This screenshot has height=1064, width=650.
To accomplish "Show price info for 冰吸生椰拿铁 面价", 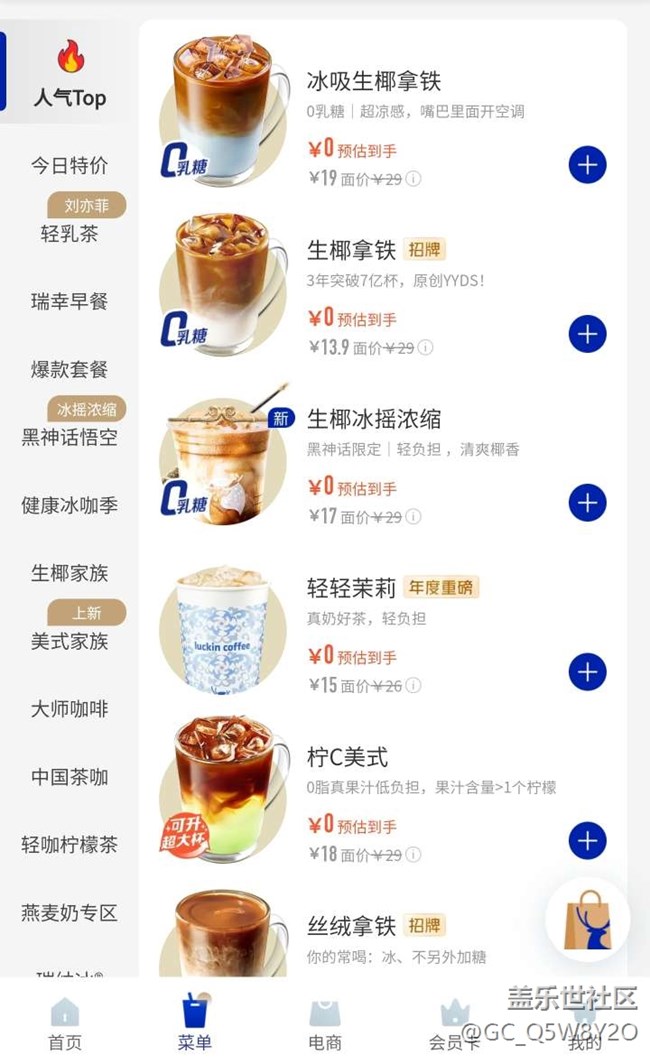I will tap(413, 179).
